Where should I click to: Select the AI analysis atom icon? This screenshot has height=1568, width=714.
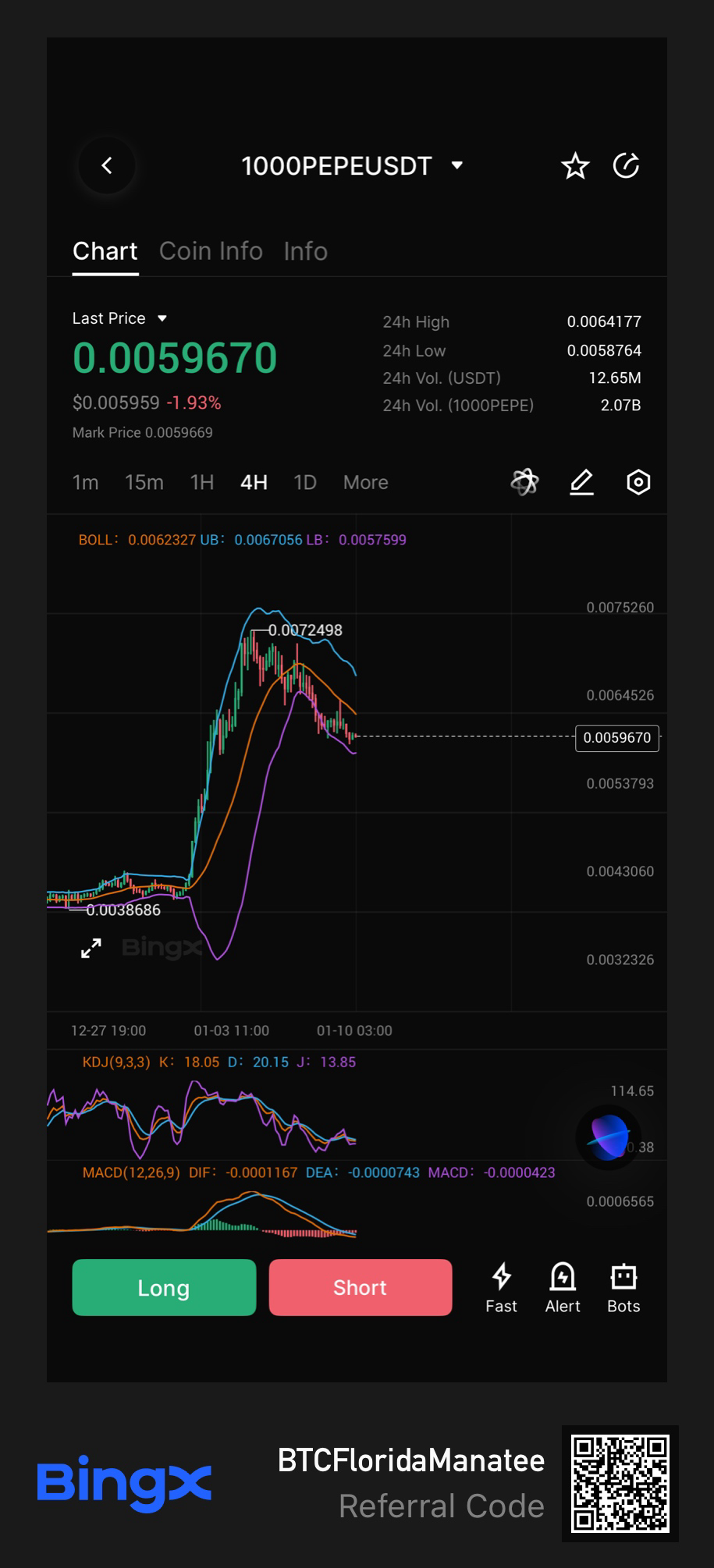click(524, 482)
